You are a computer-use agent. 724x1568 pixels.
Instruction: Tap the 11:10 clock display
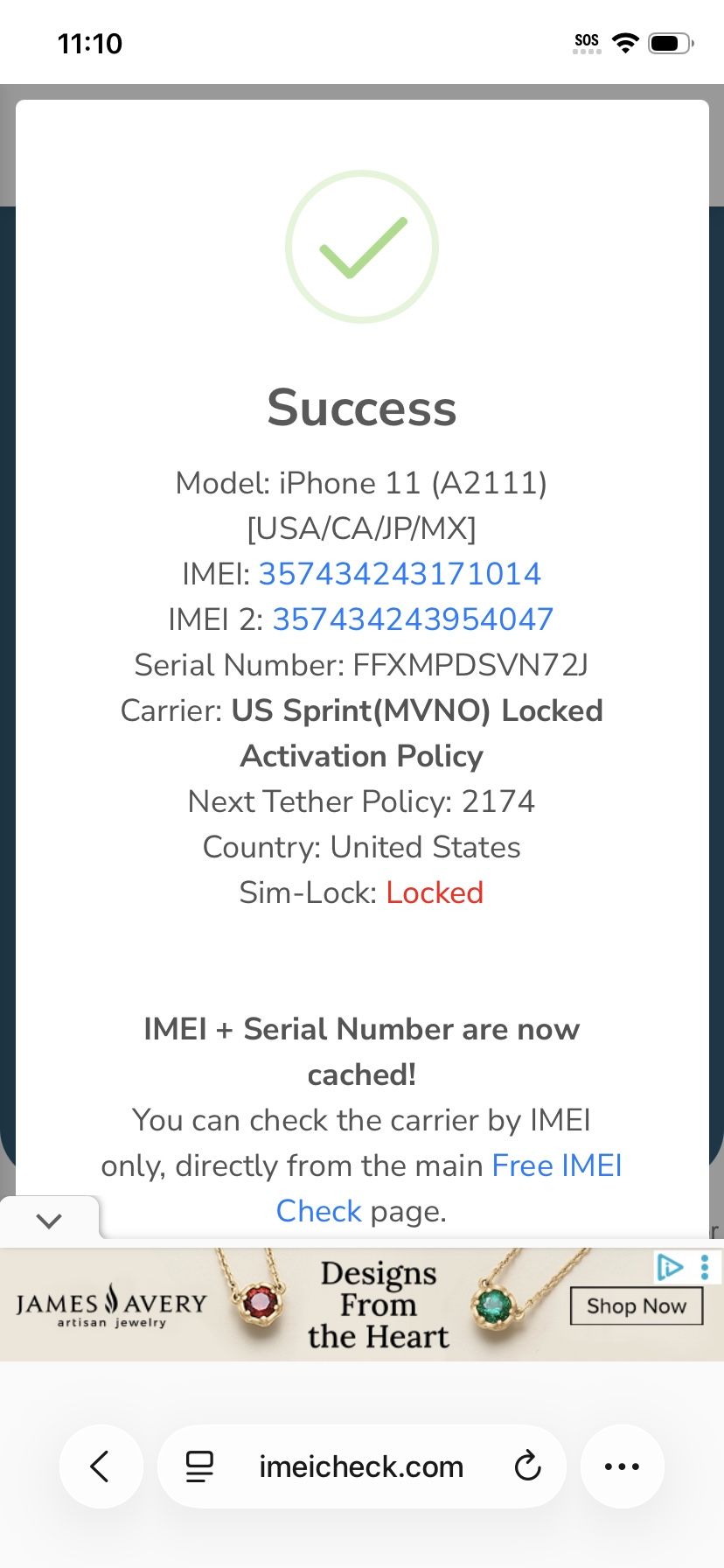tap(89, 43)
